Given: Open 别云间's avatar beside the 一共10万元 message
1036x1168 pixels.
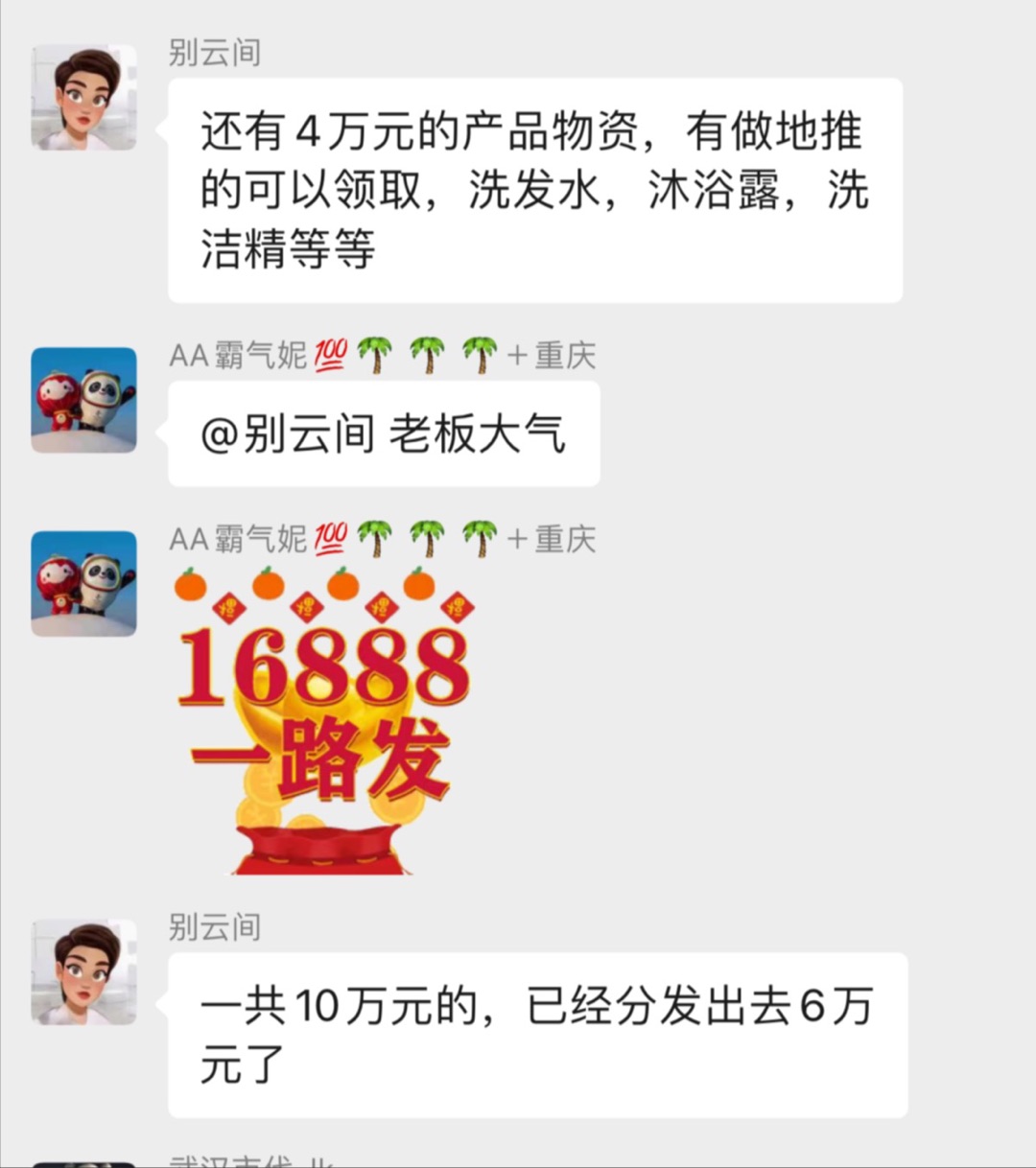Looking at the screenshot, I should click(x=83, y=971).
